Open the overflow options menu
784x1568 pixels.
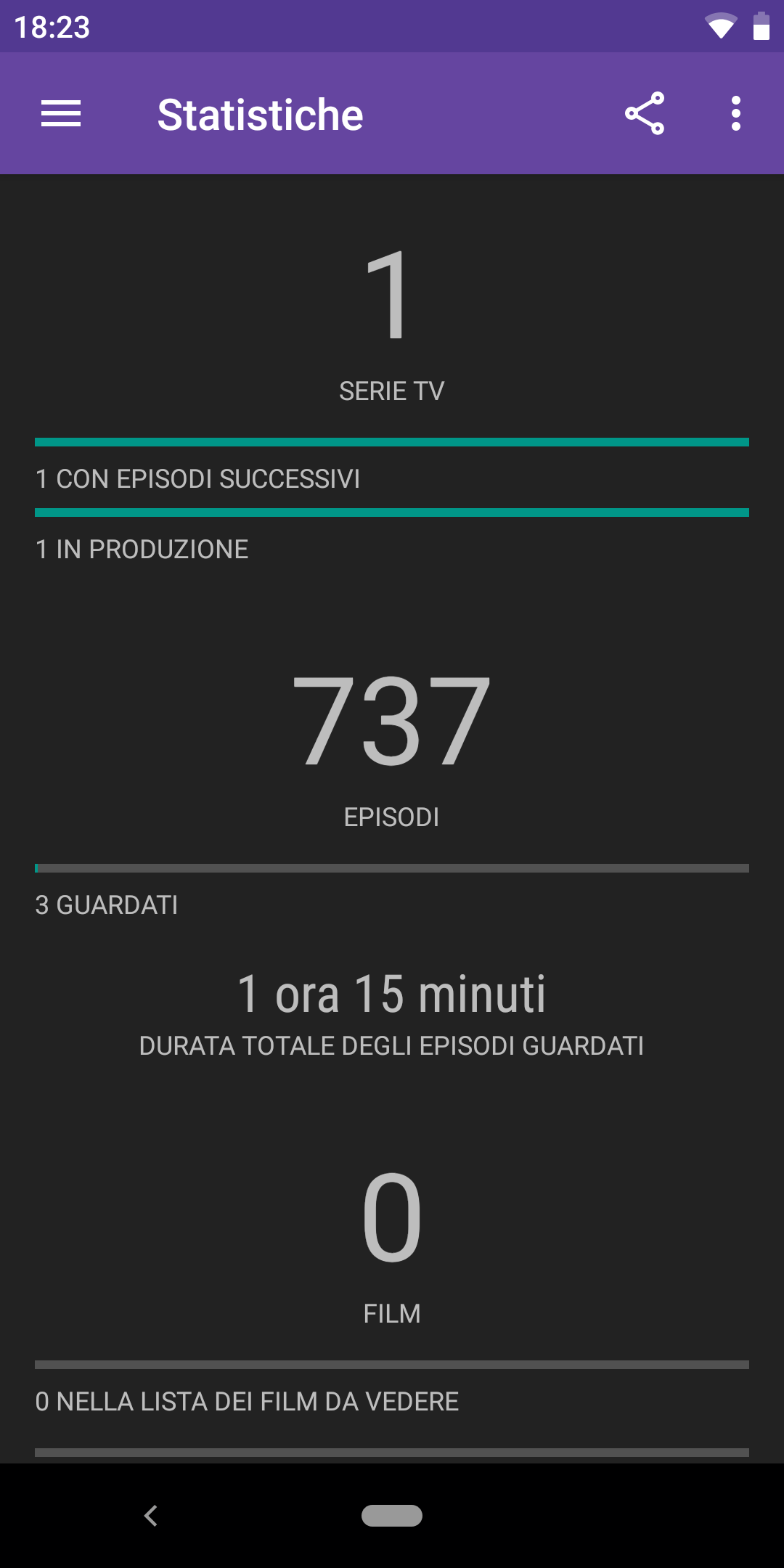736,113
